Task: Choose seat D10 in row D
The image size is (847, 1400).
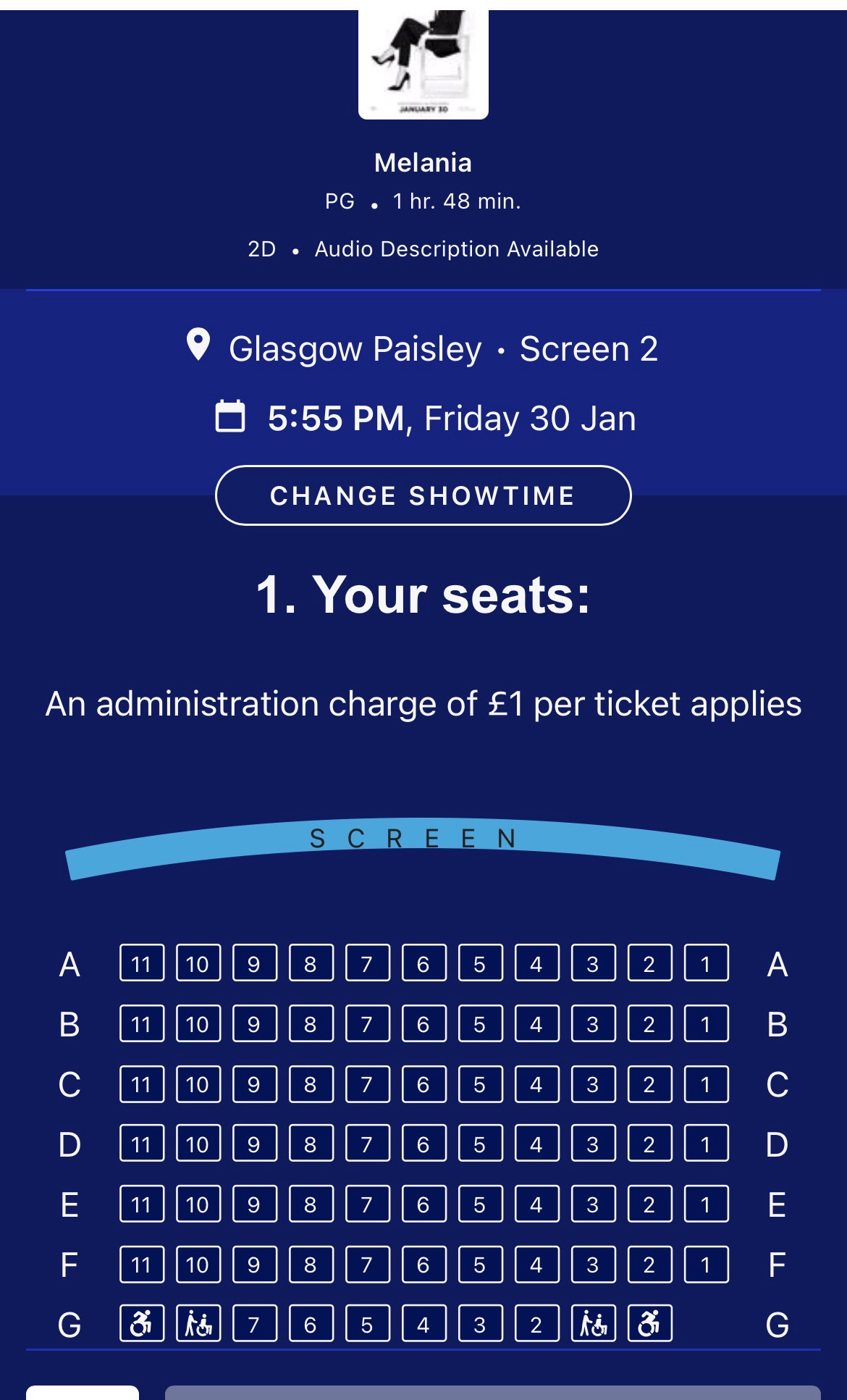Action: click(x=198, y=1143)
